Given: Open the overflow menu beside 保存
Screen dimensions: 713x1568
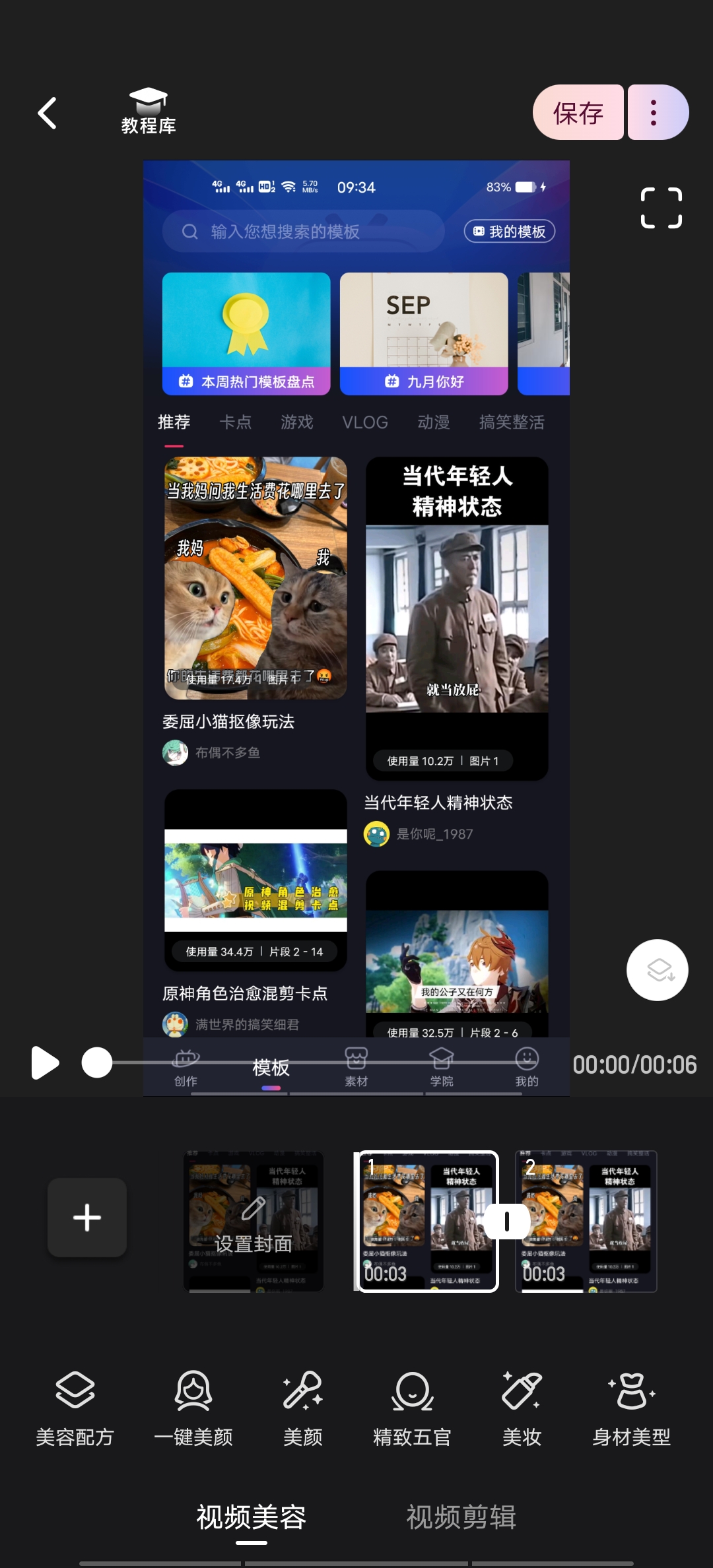Looking at the screenshot, I should [x=656, y=113].
